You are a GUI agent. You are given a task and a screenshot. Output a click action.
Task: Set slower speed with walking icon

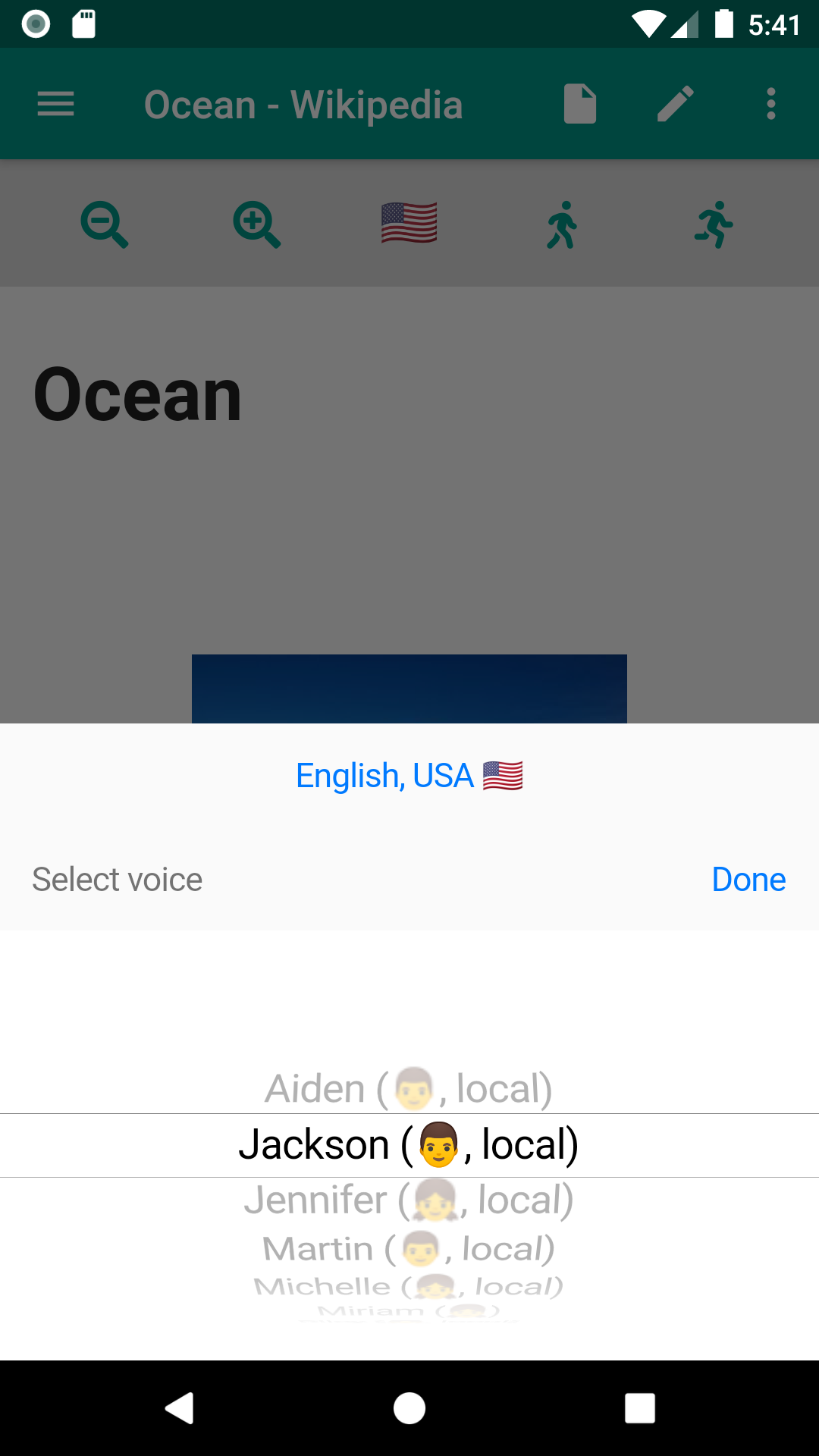click(562, 224)
